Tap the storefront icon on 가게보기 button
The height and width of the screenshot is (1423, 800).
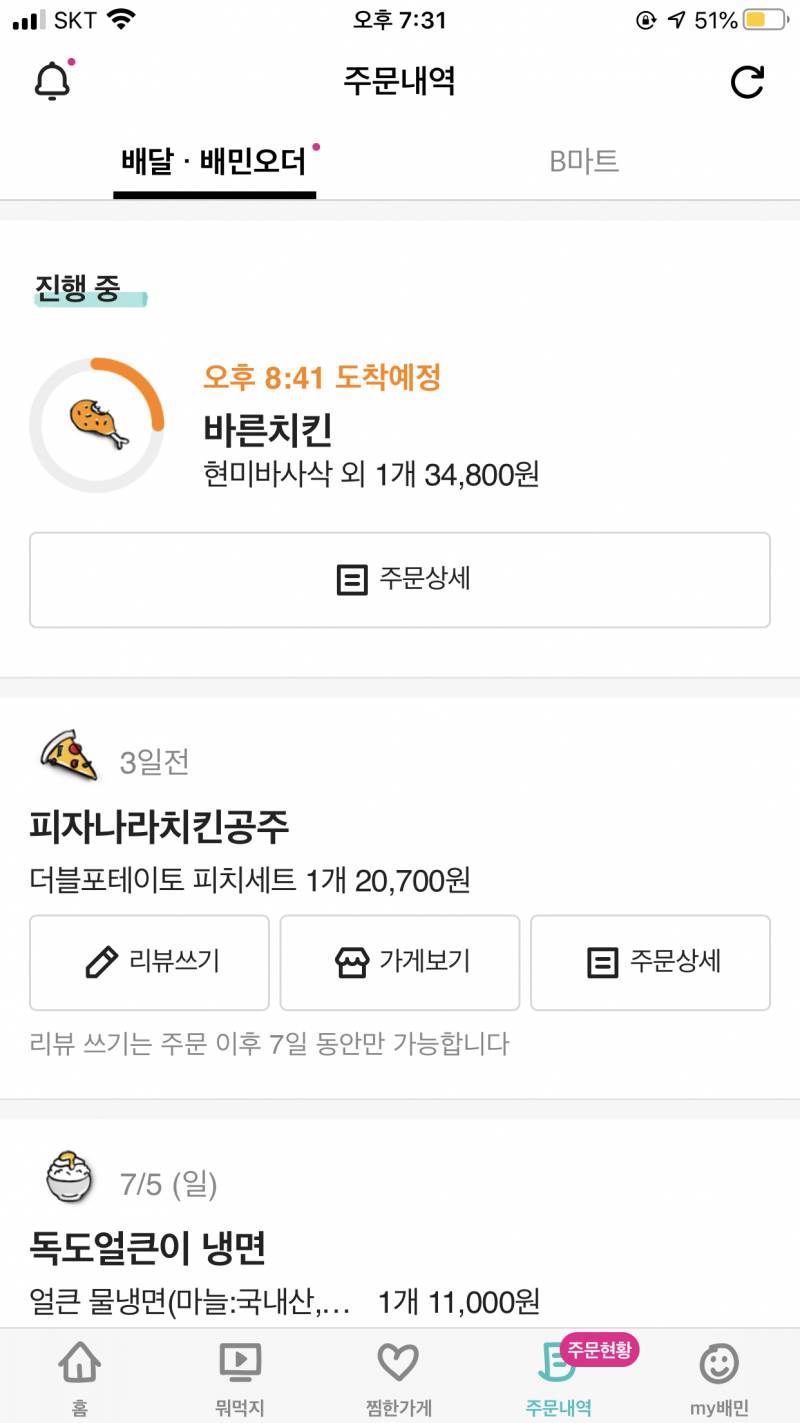353,962
